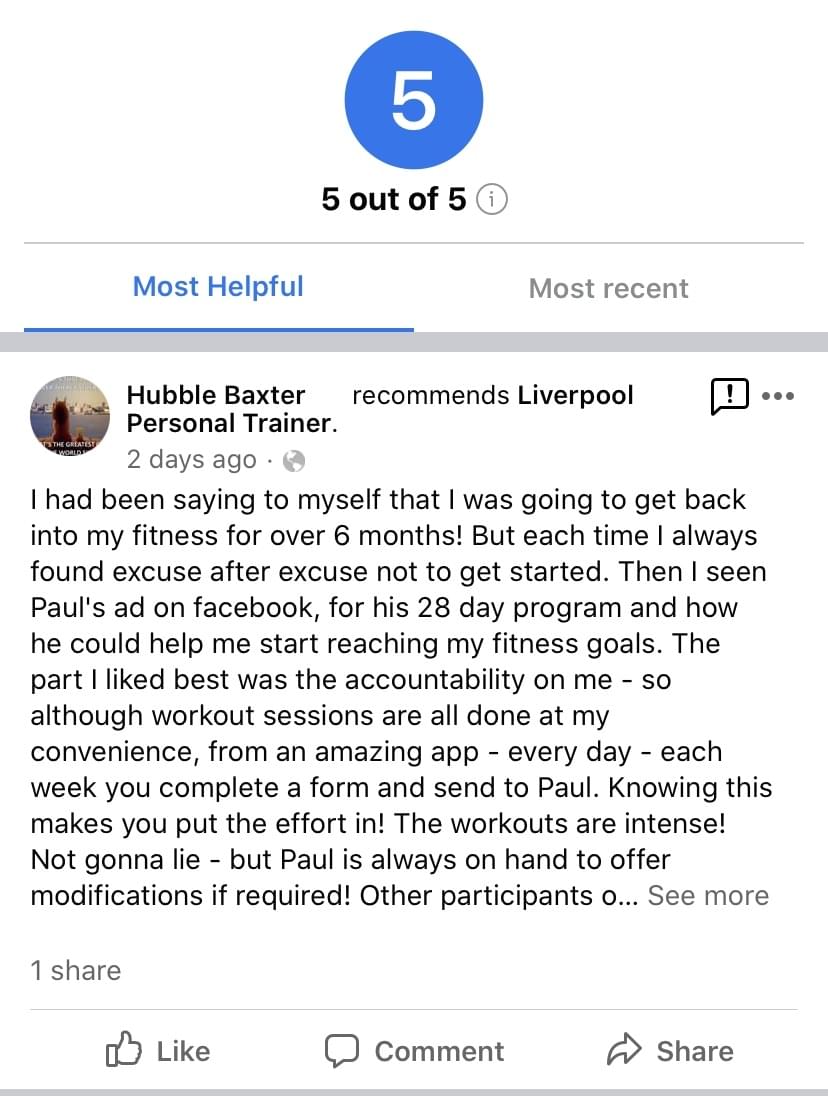Expand the review with See more
Screen dimensions: 828x1096
708,895
